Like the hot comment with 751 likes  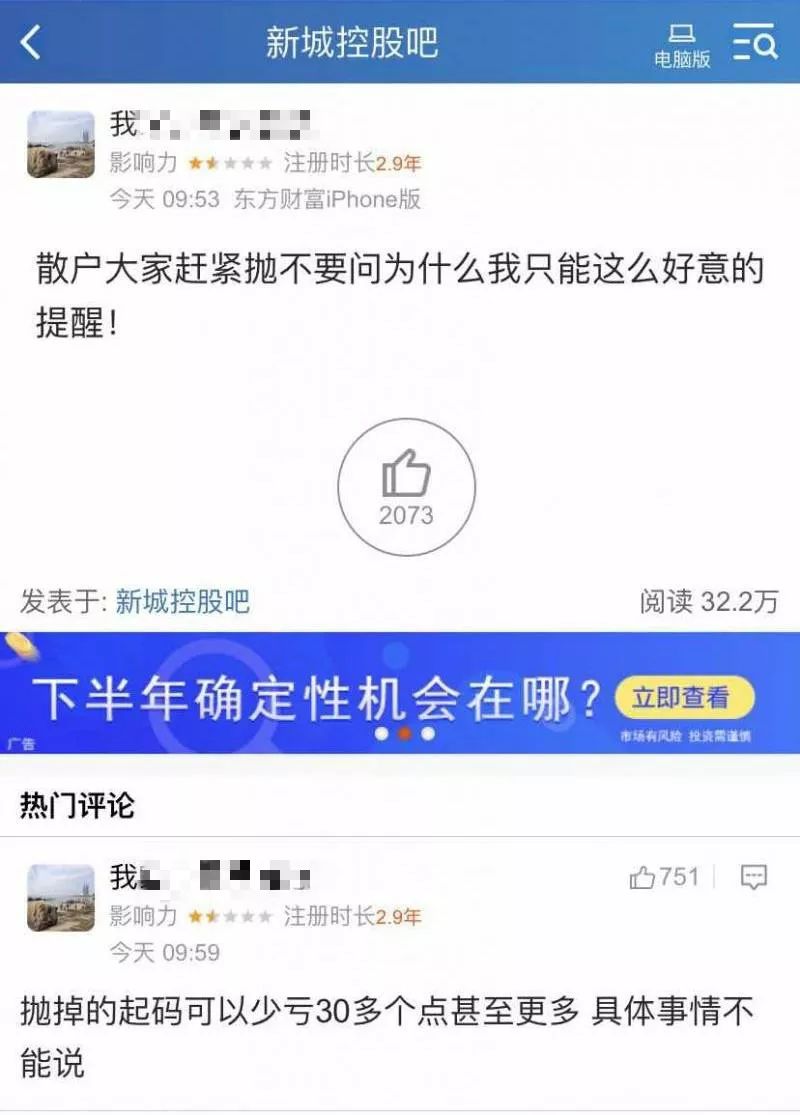664,877
